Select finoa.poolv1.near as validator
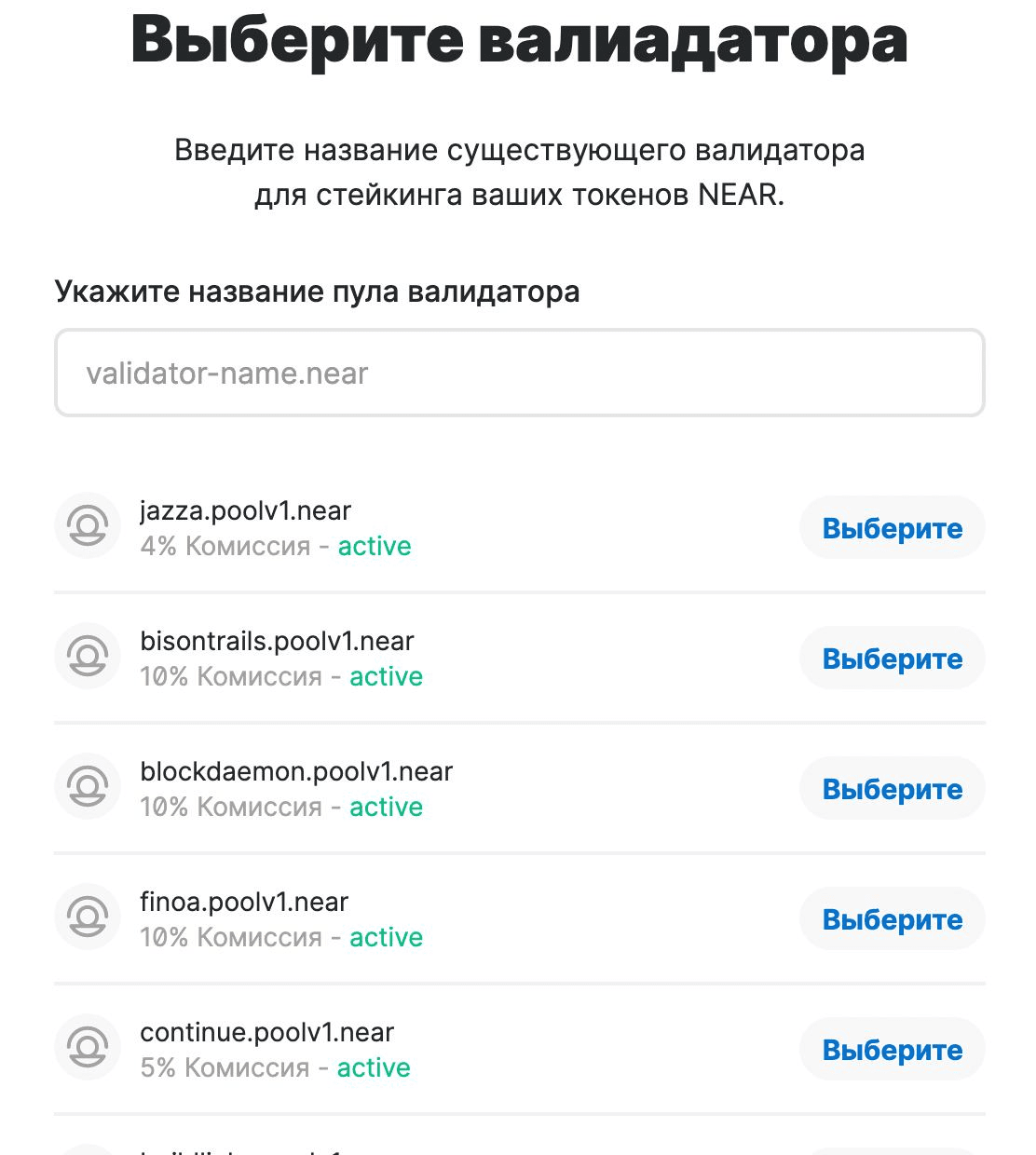This screenshot has height=1155, width=1036. tap(892, 919)
